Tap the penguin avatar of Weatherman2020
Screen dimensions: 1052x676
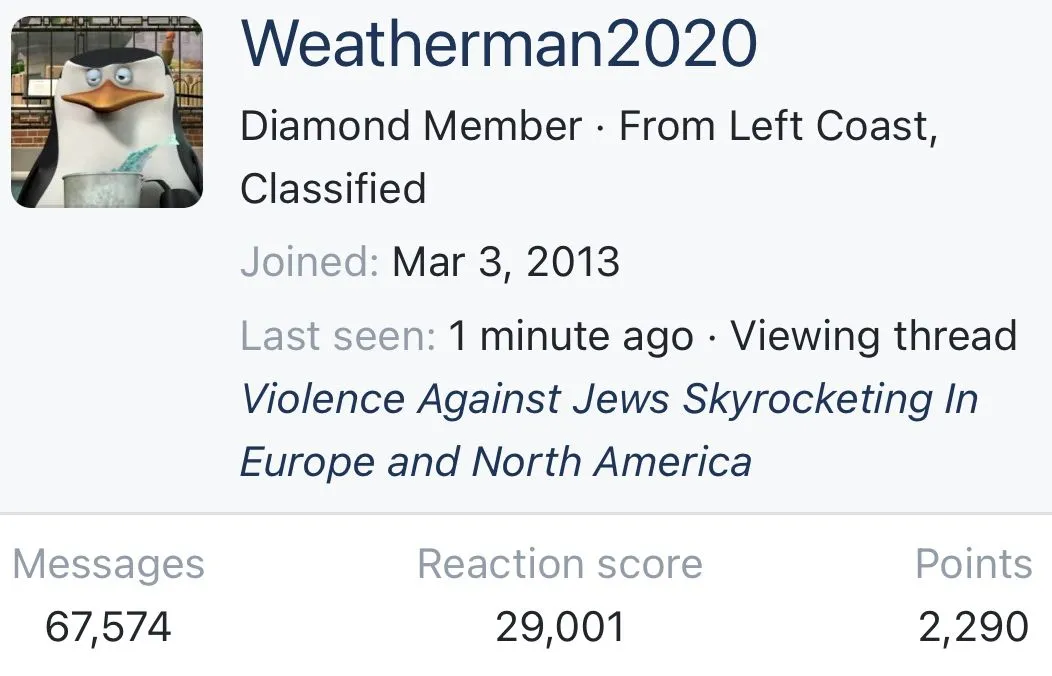pos(107,112)
